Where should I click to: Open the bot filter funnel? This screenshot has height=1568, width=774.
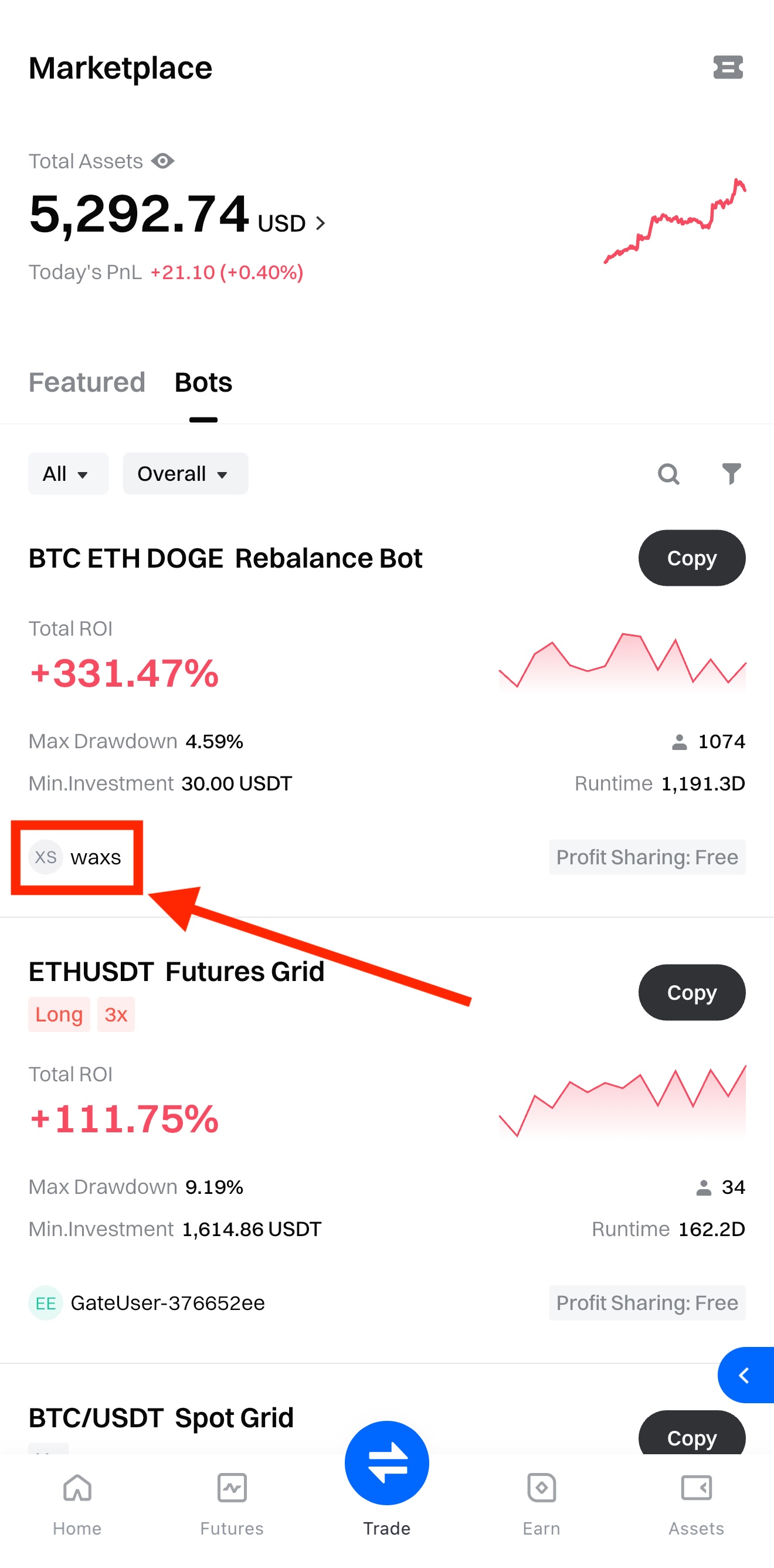pos(731,474)
